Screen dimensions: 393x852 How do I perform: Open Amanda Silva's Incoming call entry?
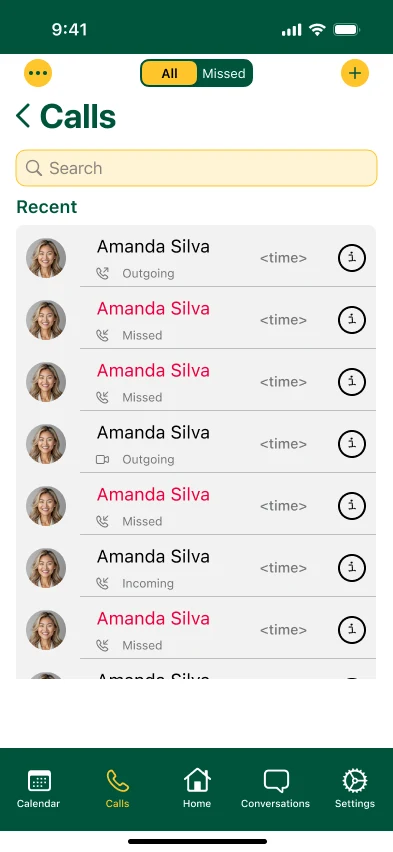tap(196, 568)
